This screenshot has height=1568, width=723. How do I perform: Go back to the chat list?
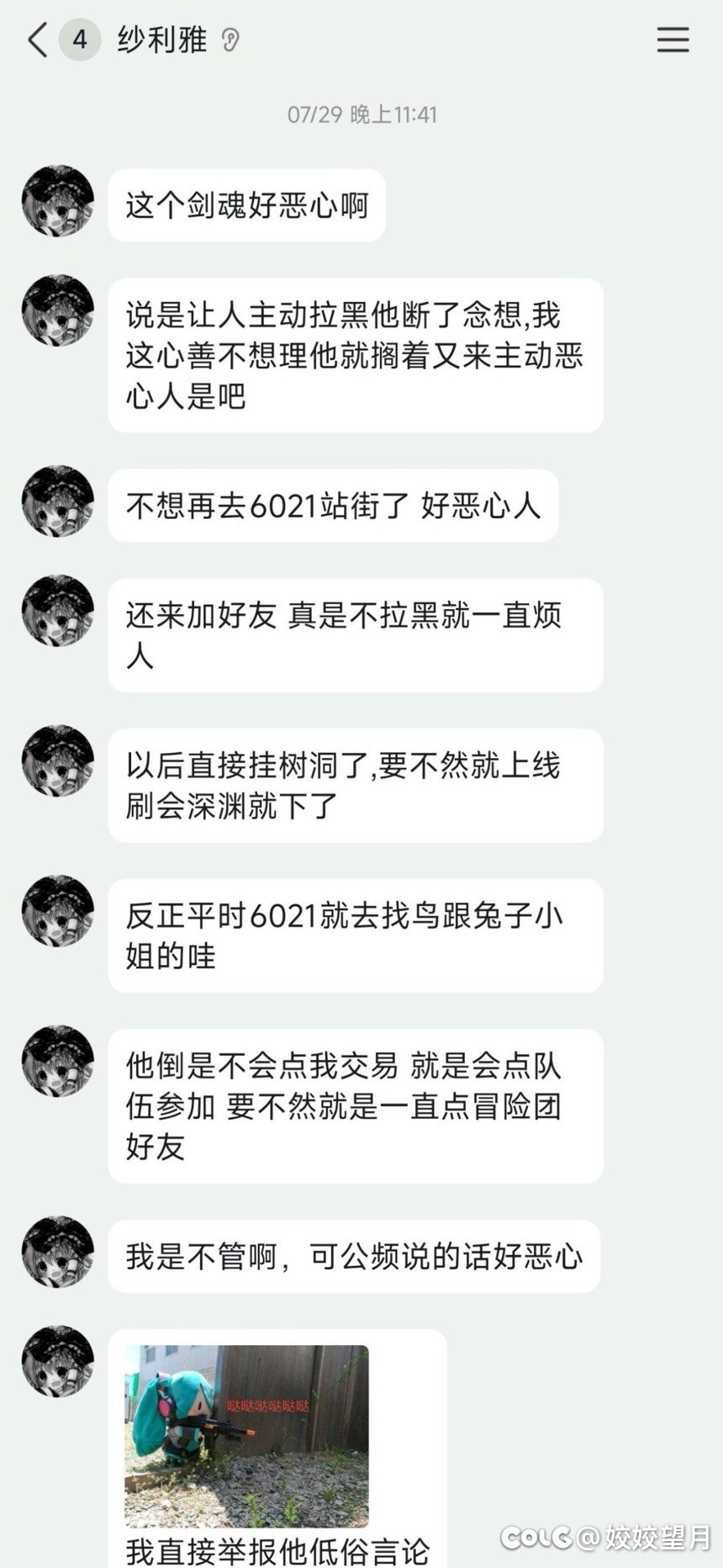pos(37,40)
